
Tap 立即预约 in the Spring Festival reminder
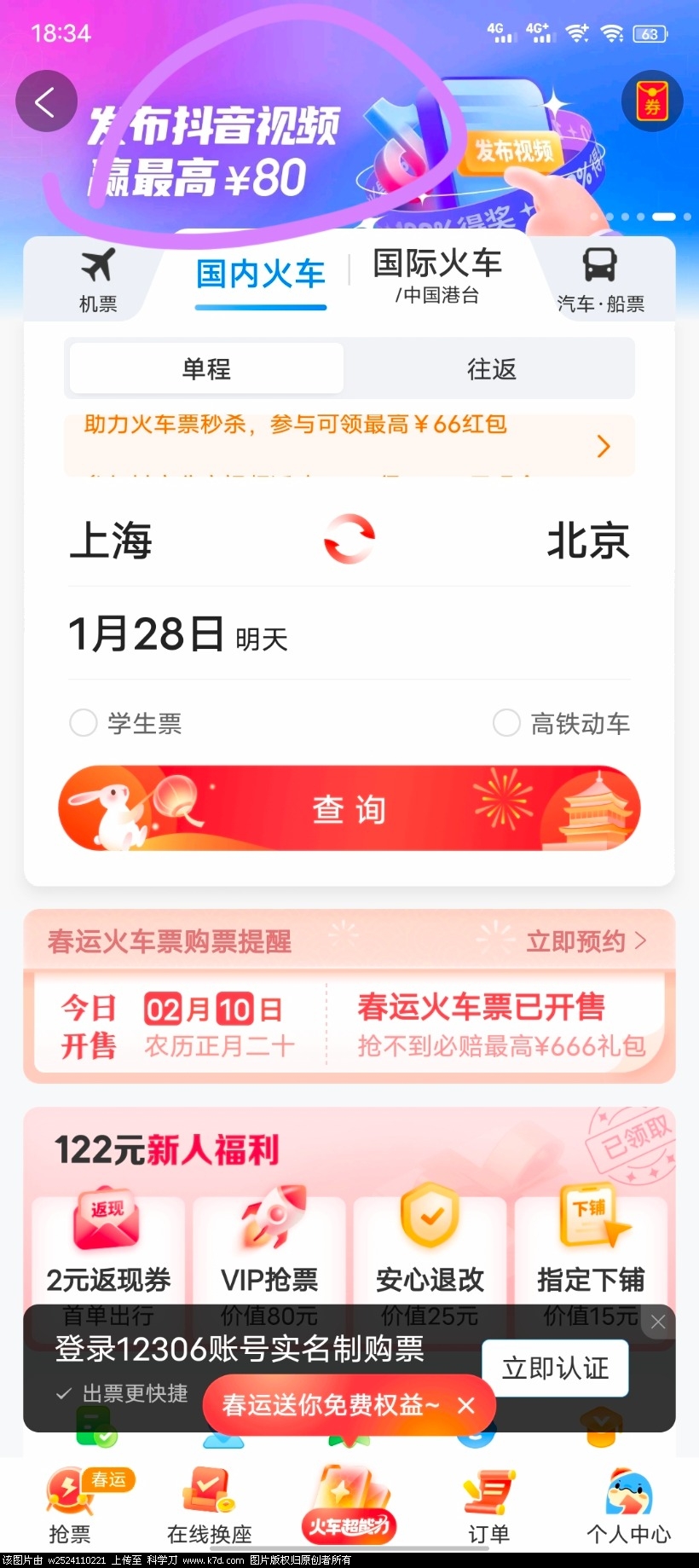586,941
